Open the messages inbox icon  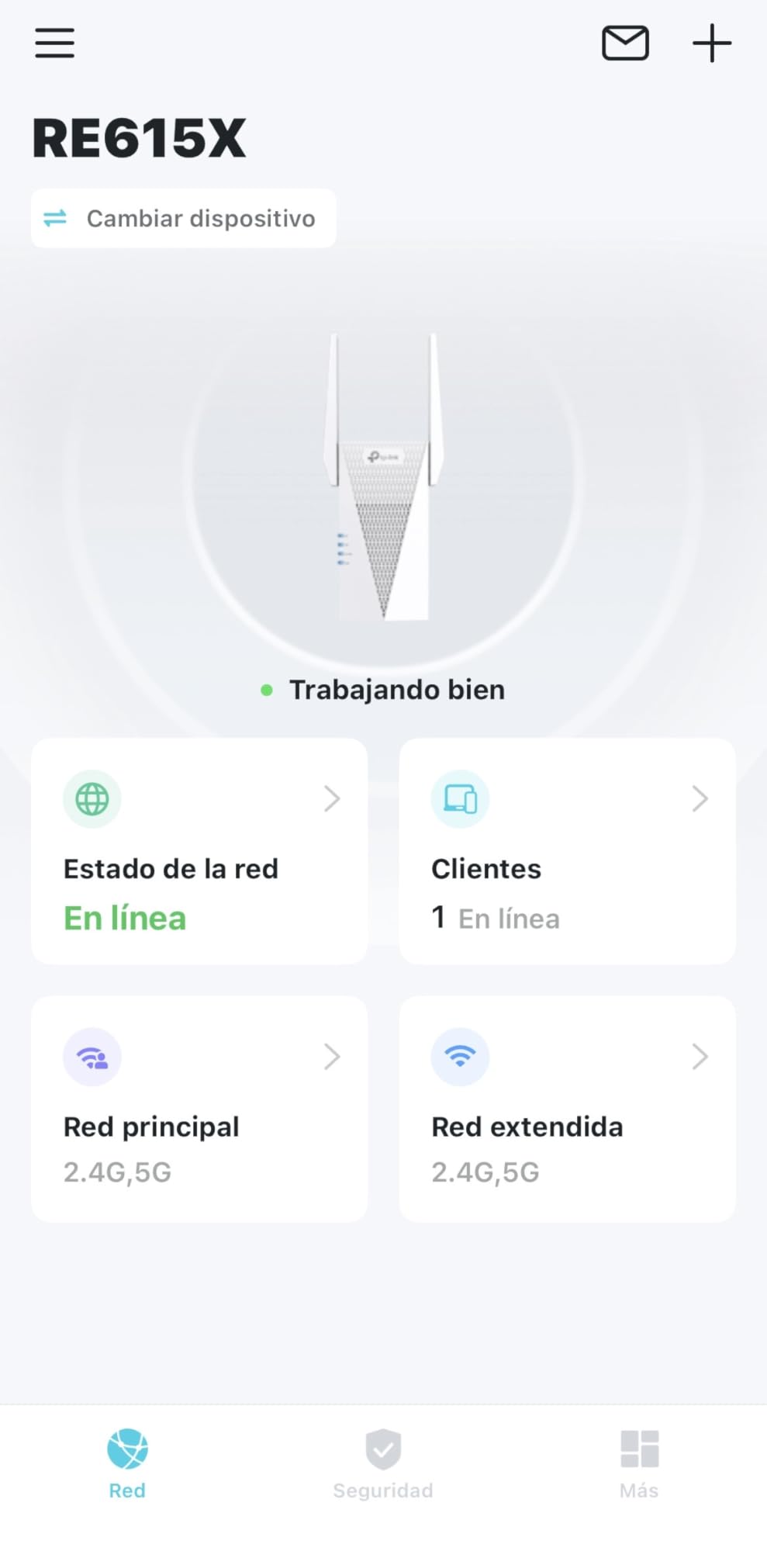(x=625, y=43)
